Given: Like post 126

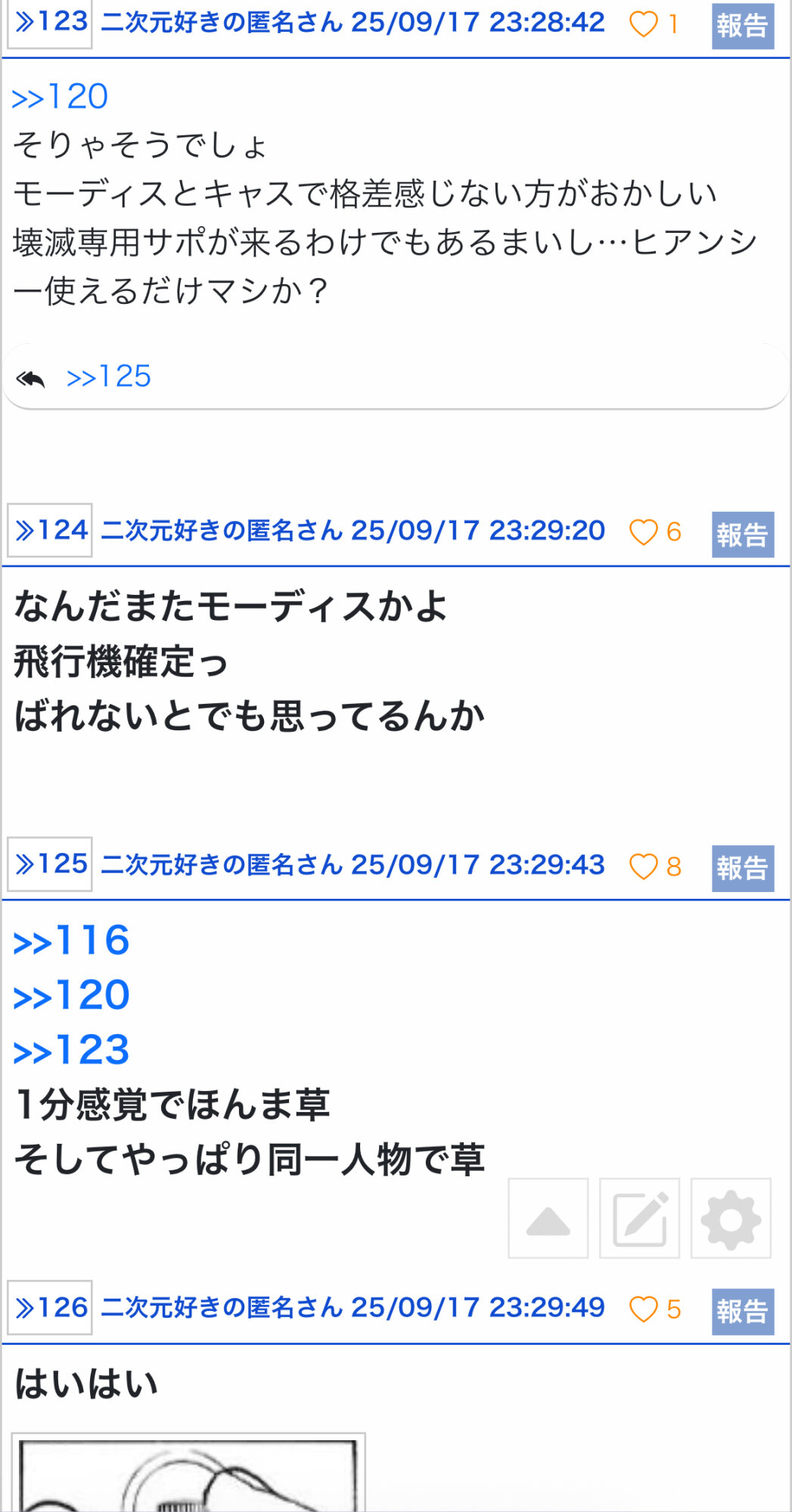Looking at the screenshot, I should (x=644, y=1309).
